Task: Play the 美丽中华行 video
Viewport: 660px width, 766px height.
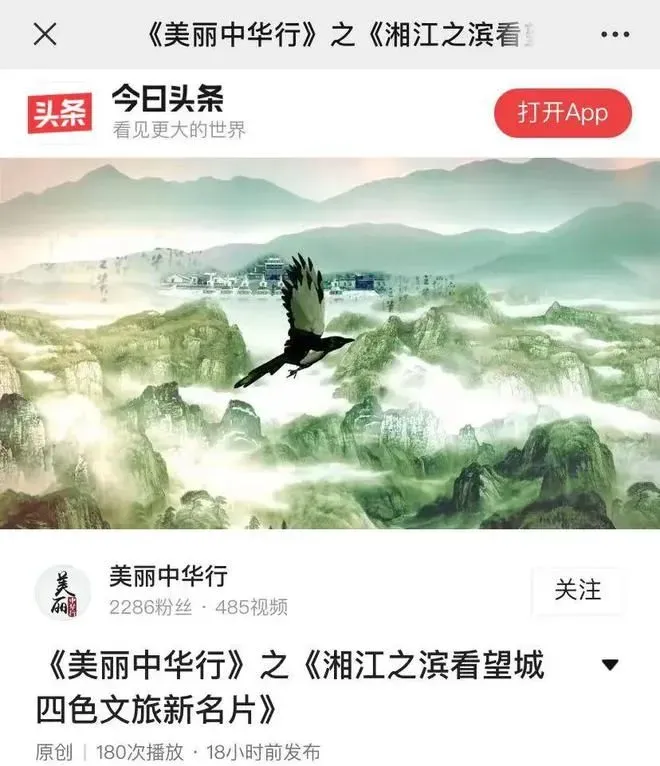Action: pyautogui.click(x=330, y=343)
